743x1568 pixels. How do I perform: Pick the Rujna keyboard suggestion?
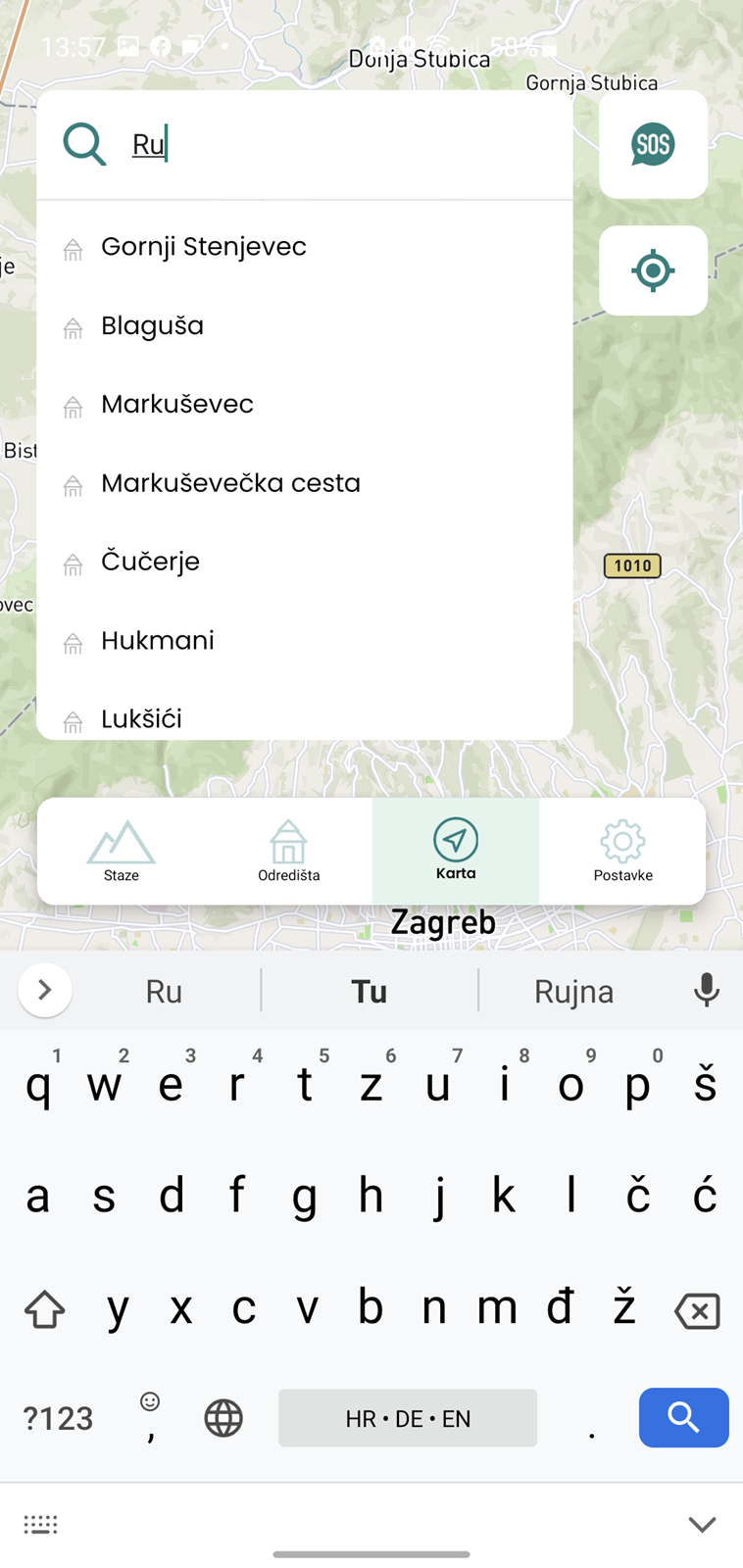[x=574, y=991]
